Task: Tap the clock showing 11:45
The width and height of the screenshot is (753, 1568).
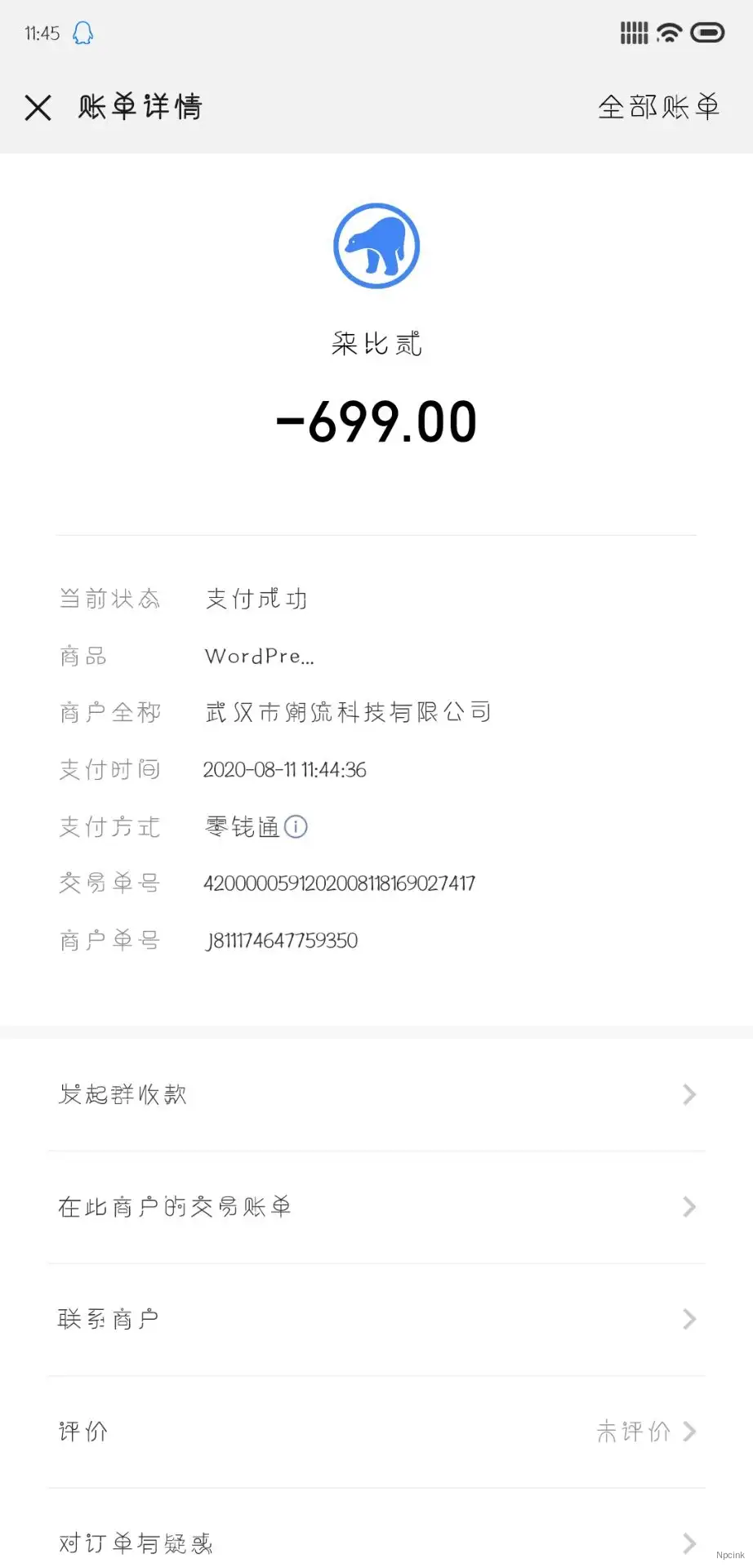Action: pos(42,33)
